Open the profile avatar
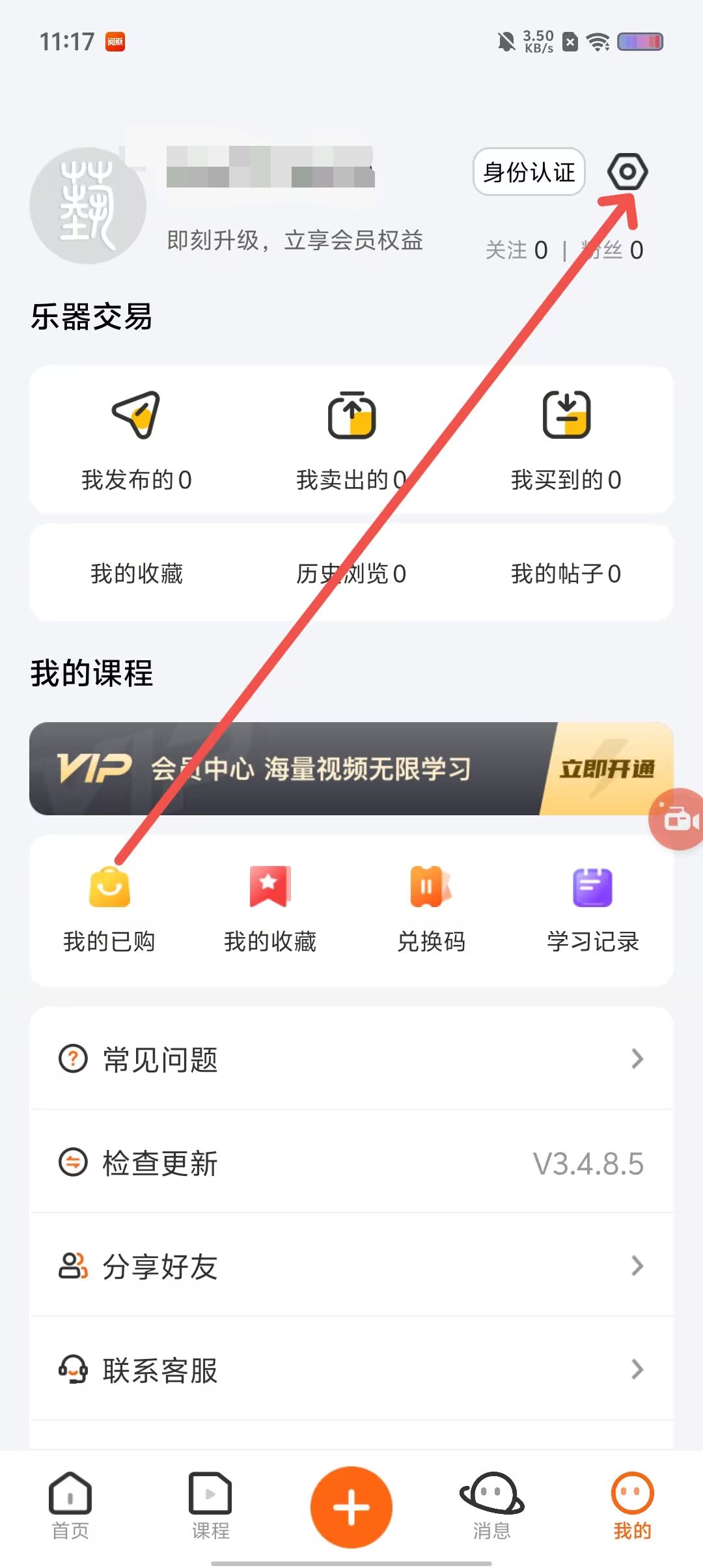 pos(87,206)
